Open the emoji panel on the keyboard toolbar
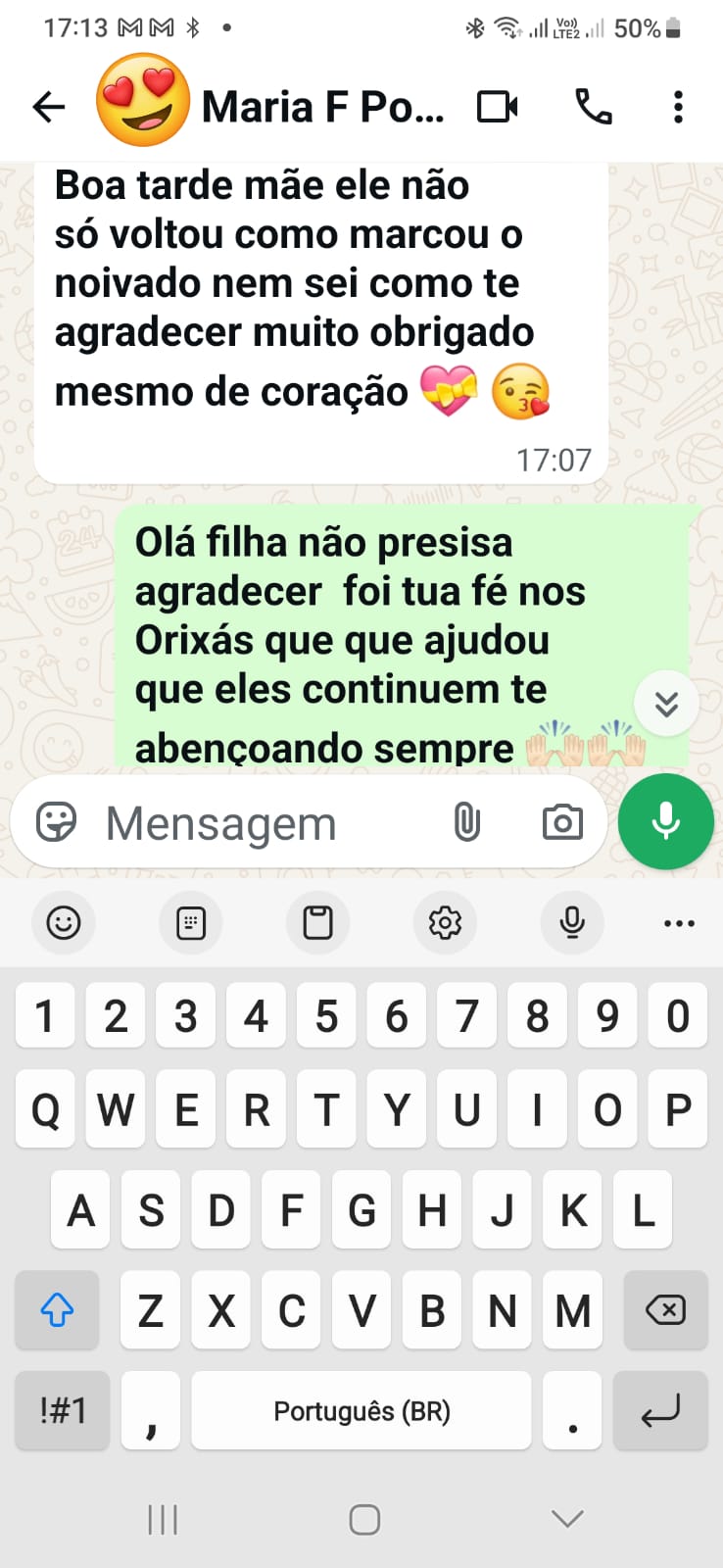Image resolution: width=723 pixels, height=1568 pixels. pos(63,922)
